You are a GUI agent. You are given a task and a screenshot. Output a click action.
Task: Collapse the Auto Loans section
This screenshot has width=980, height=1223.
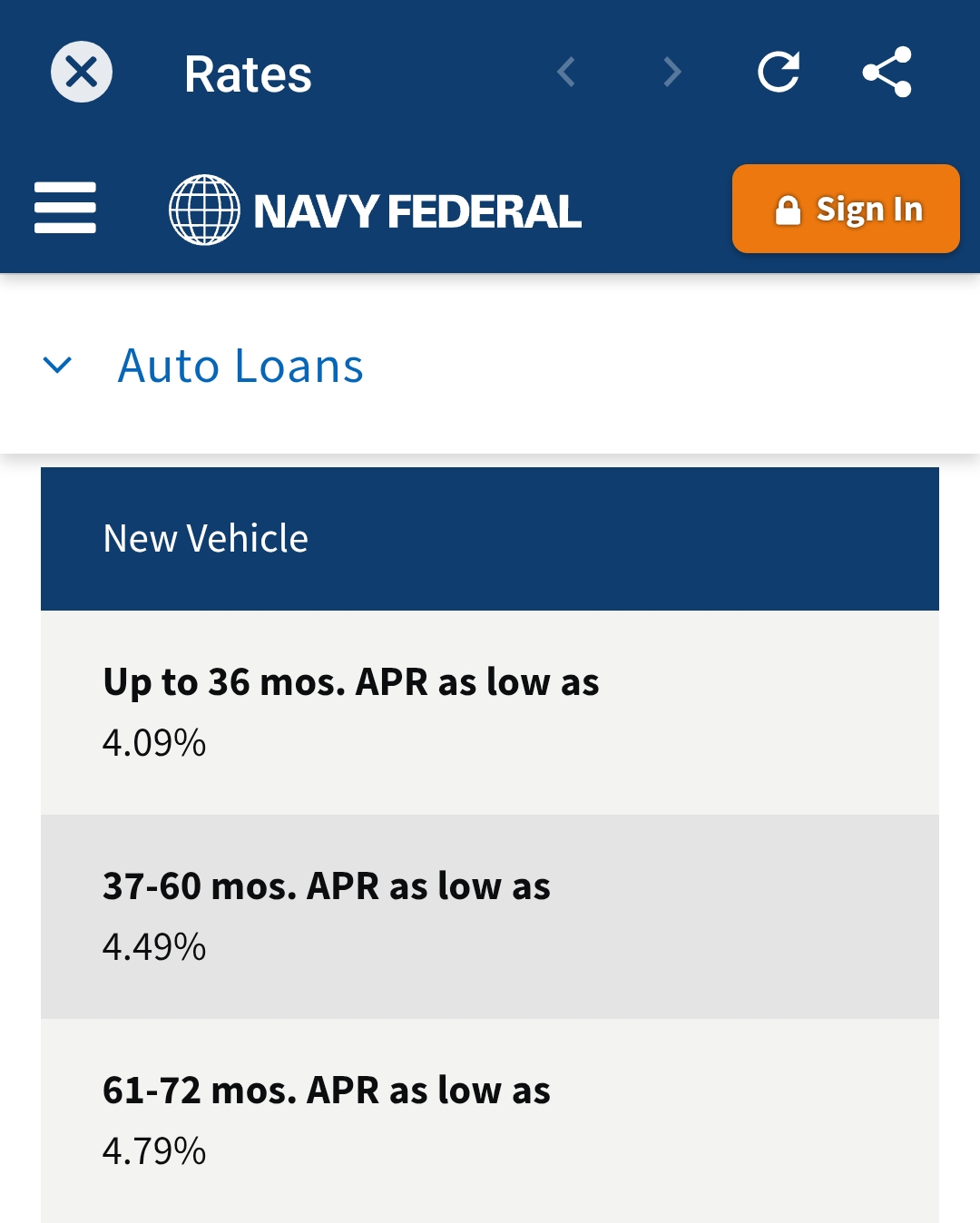(x=57, y=366)
